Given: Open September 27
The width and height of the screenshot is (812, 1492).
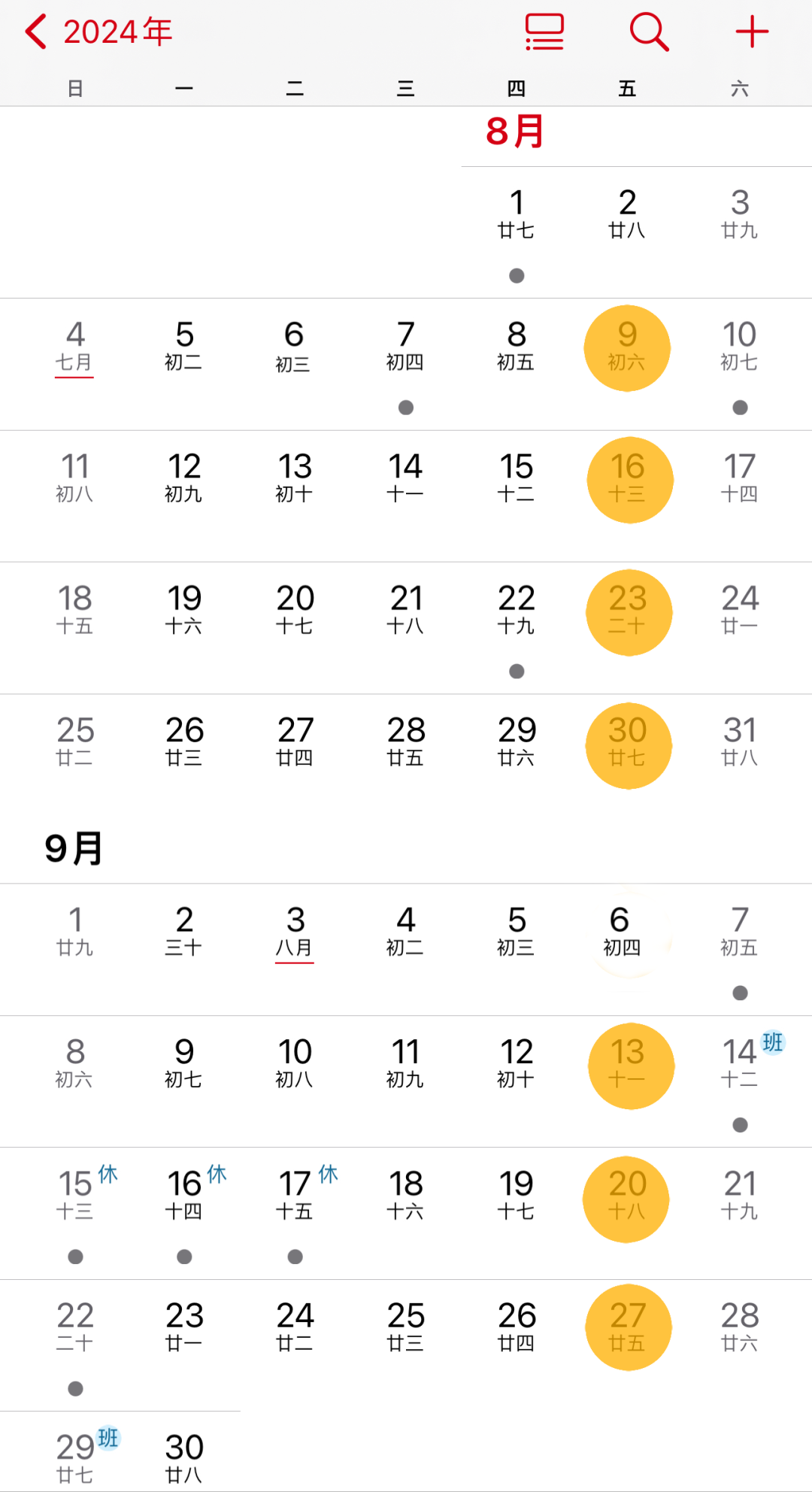Looking at the screenshot, I should tap(628, 1327).
